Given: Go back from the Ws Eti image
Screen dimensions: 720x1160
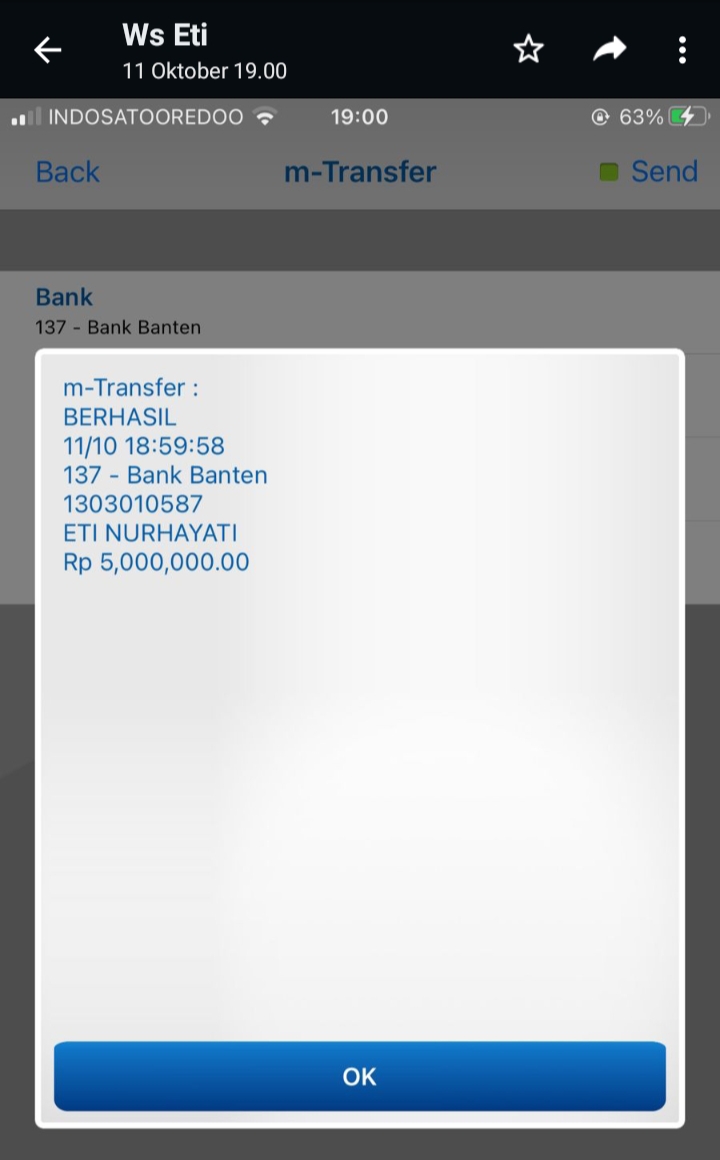Looking at the screenshot, I should (x=47, y=50).
